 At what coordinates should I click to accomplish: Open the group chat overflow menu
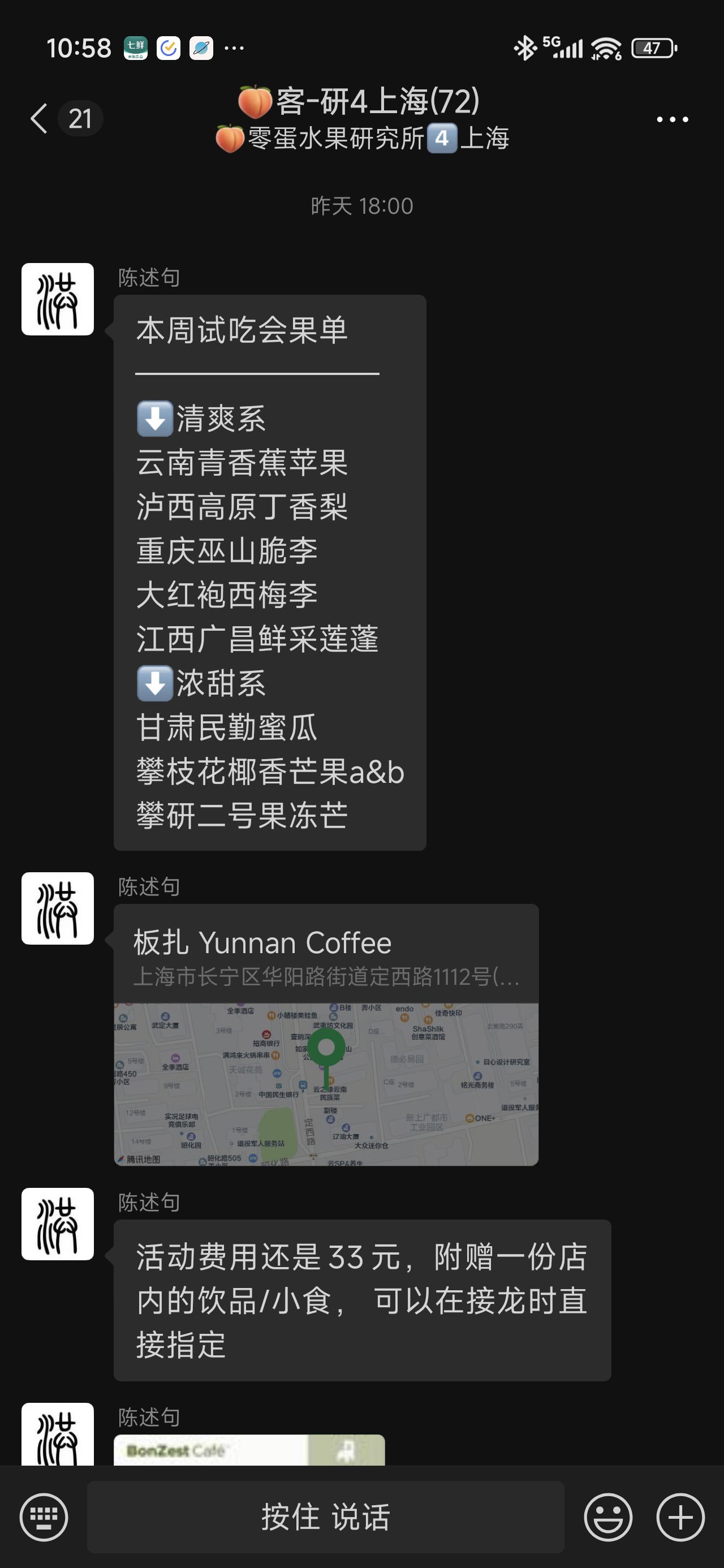672,119
